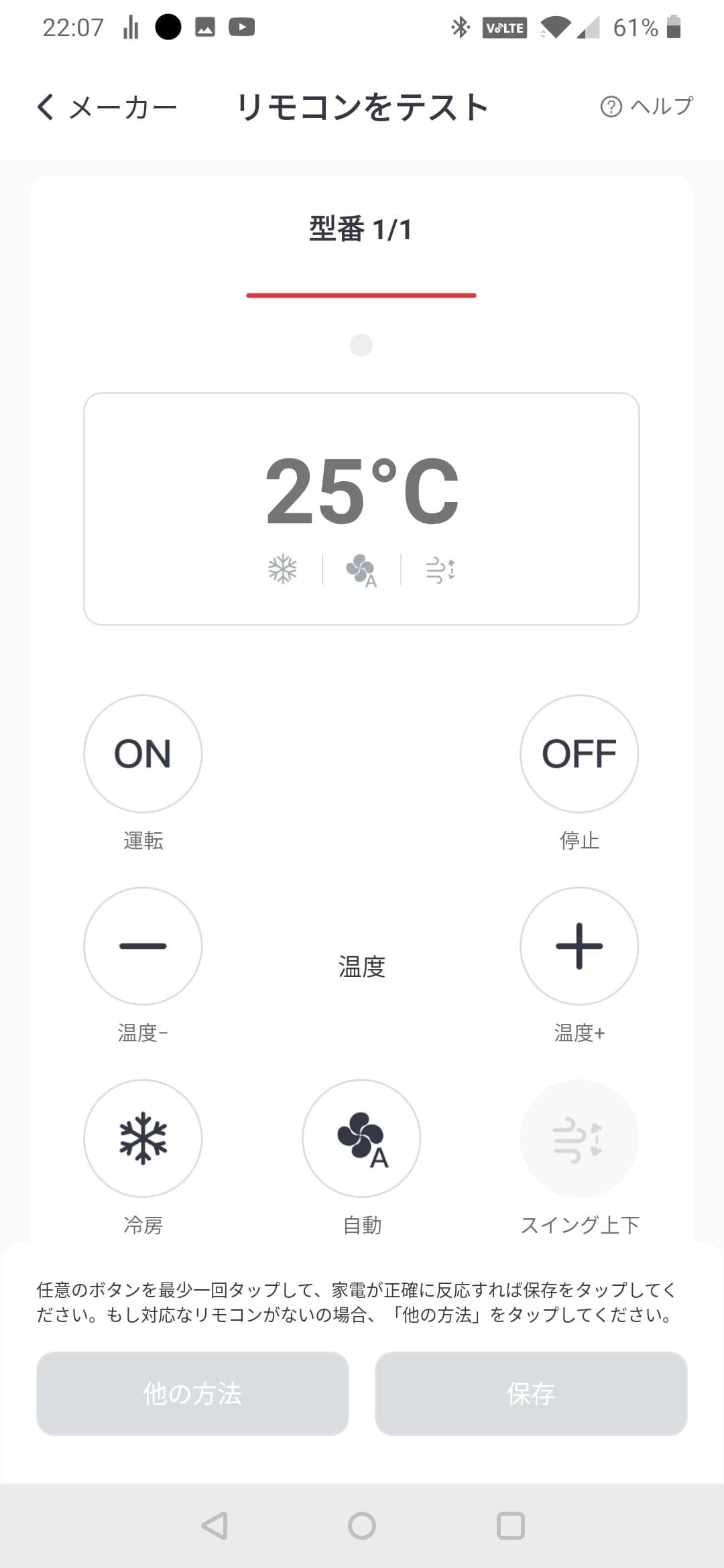The width and height of the screenshot is (724, 1568).
Task: Toggle スイング上下 swing button
Action: (x=579, y=1138)
